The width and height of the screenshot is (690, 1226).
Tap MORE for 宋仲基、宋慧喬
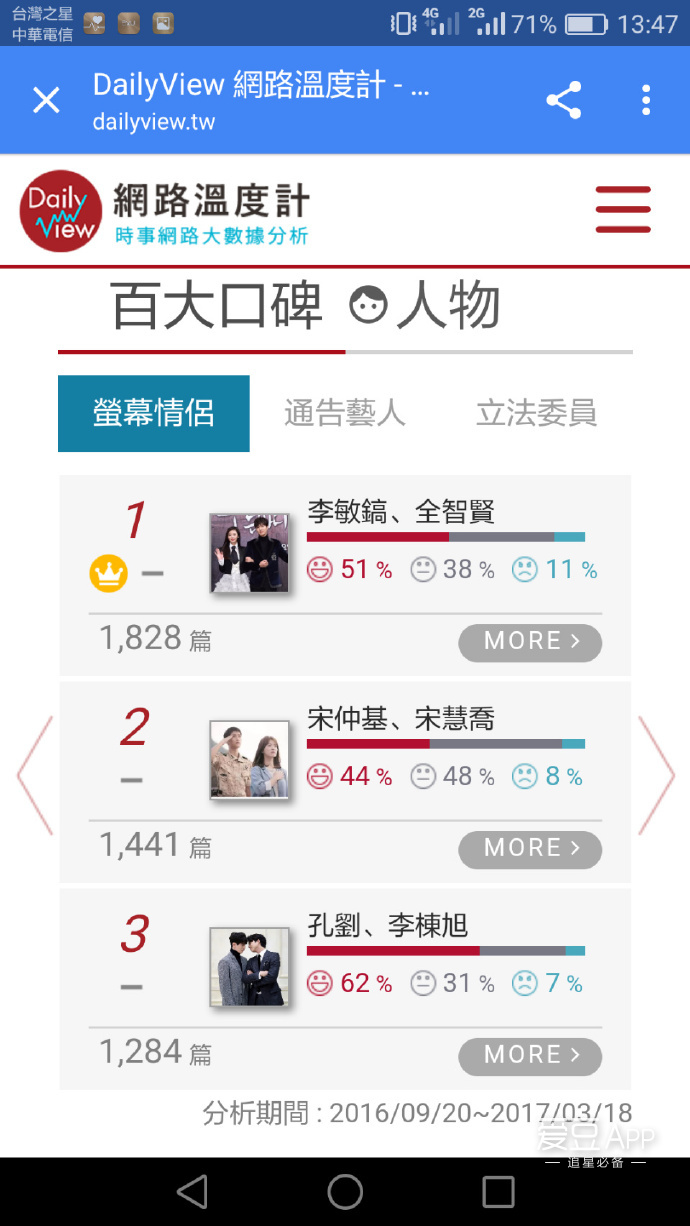tap(530, 849)
